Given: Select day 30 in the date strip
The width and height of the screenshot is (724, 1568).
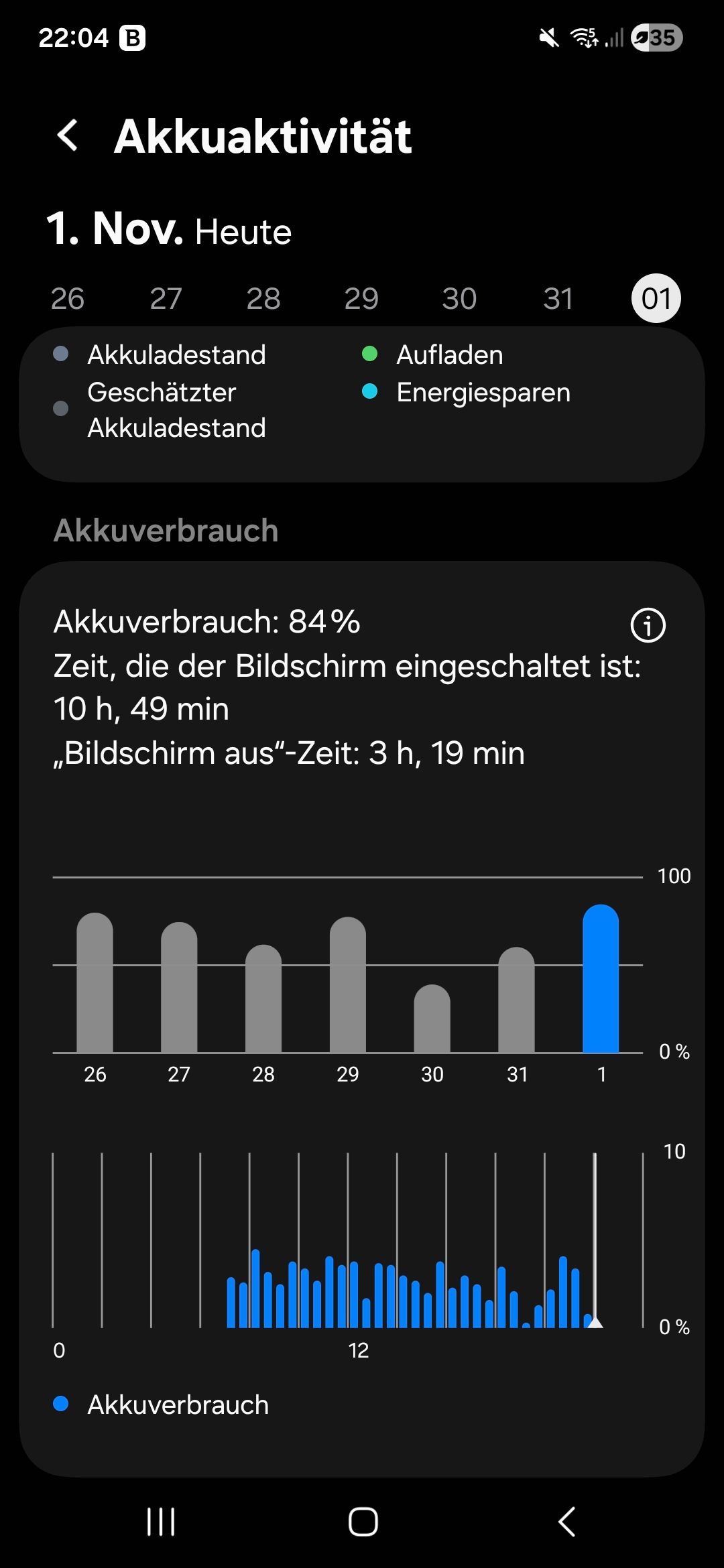Looking at the screenshot, I should point(459,299).
